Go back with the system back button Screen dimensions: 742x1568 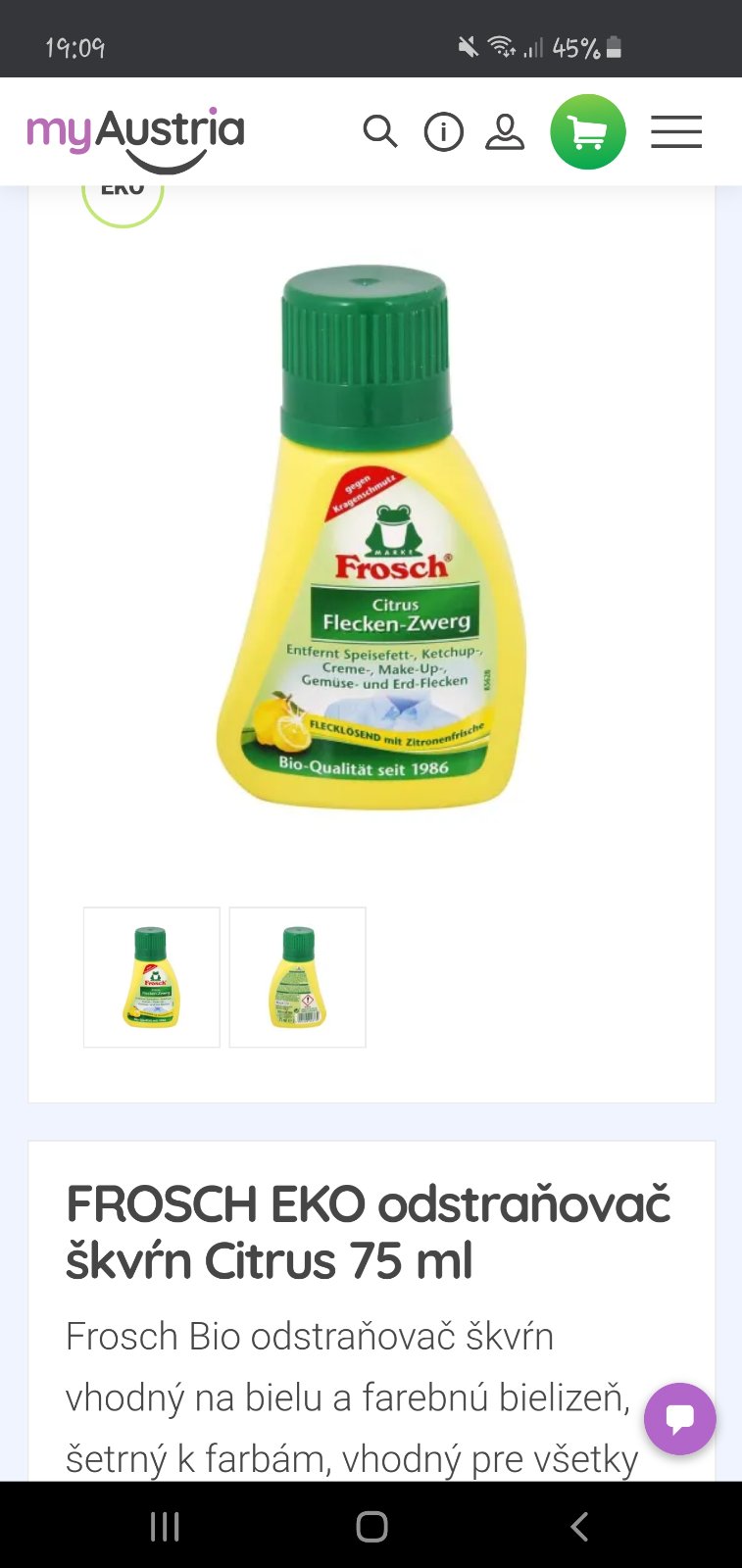point(579,1526)
